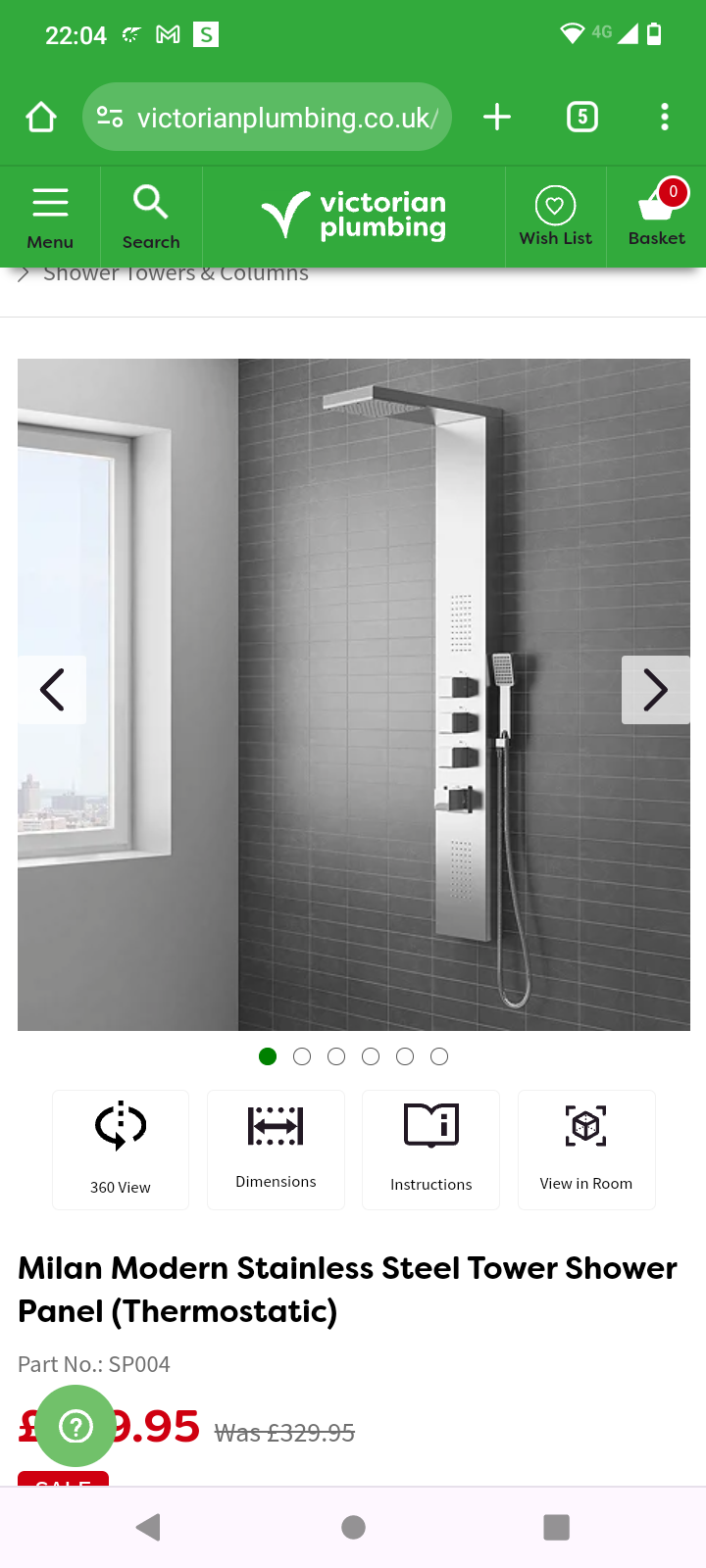Jump to the second image dot
The width and height of the screenshot is (706, 1568).
click(x=302, y=1056)
